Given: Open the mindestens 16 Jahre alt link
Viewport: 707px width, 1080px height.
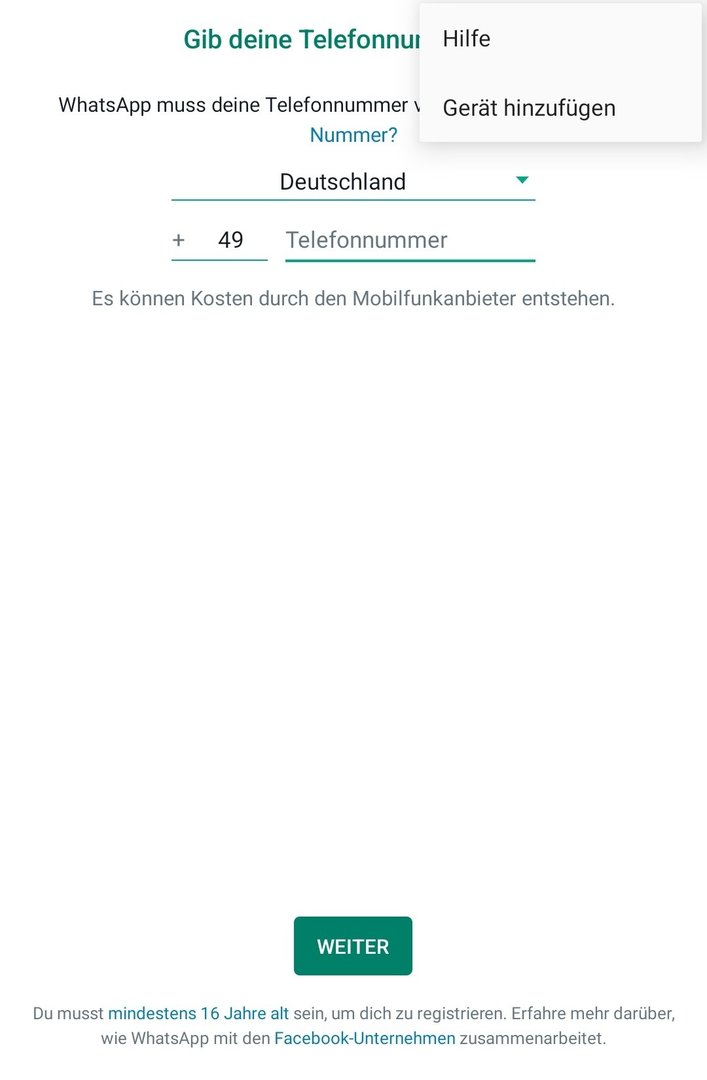Looking at the screenshot, I should (x=198, y=1013).
